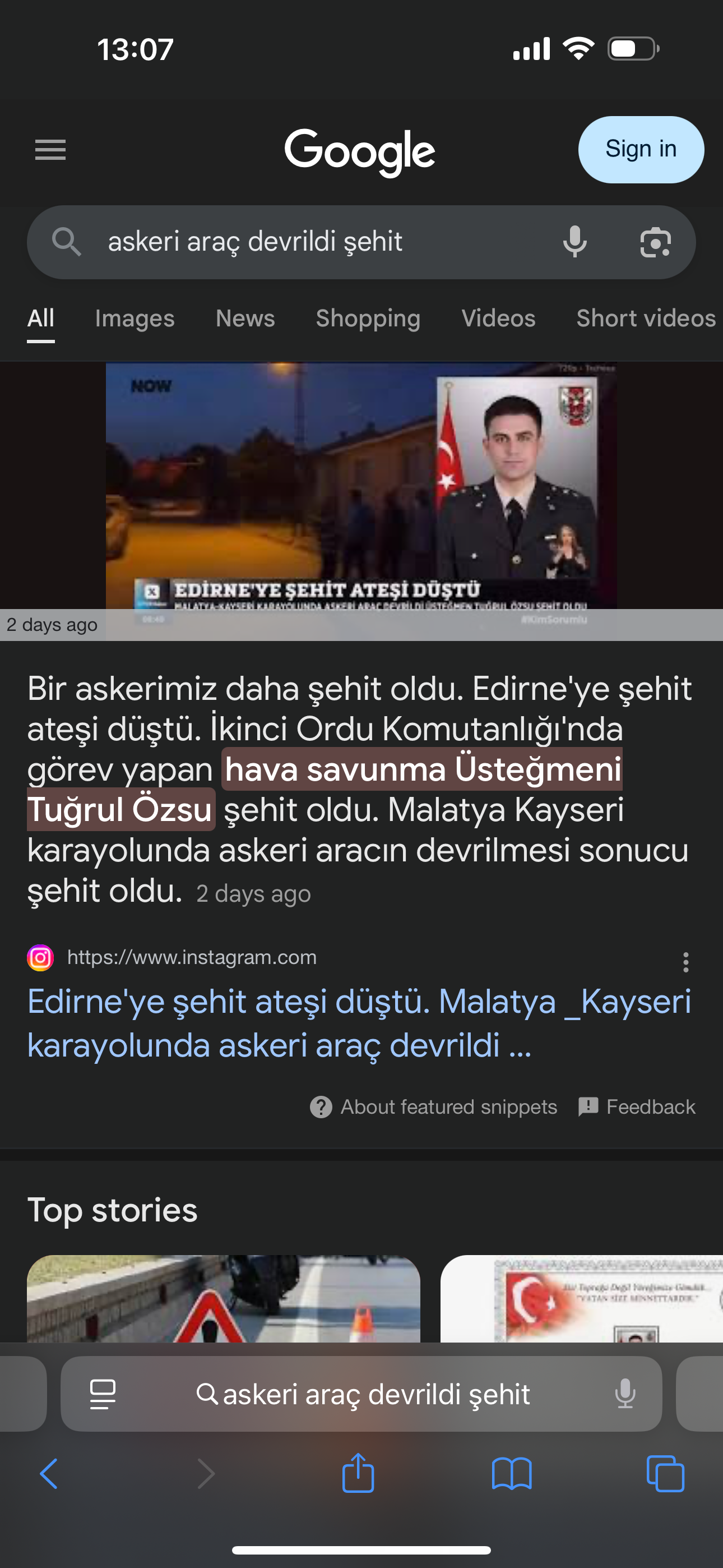
Task: Open Google Lens camera search
Action: 655,242
